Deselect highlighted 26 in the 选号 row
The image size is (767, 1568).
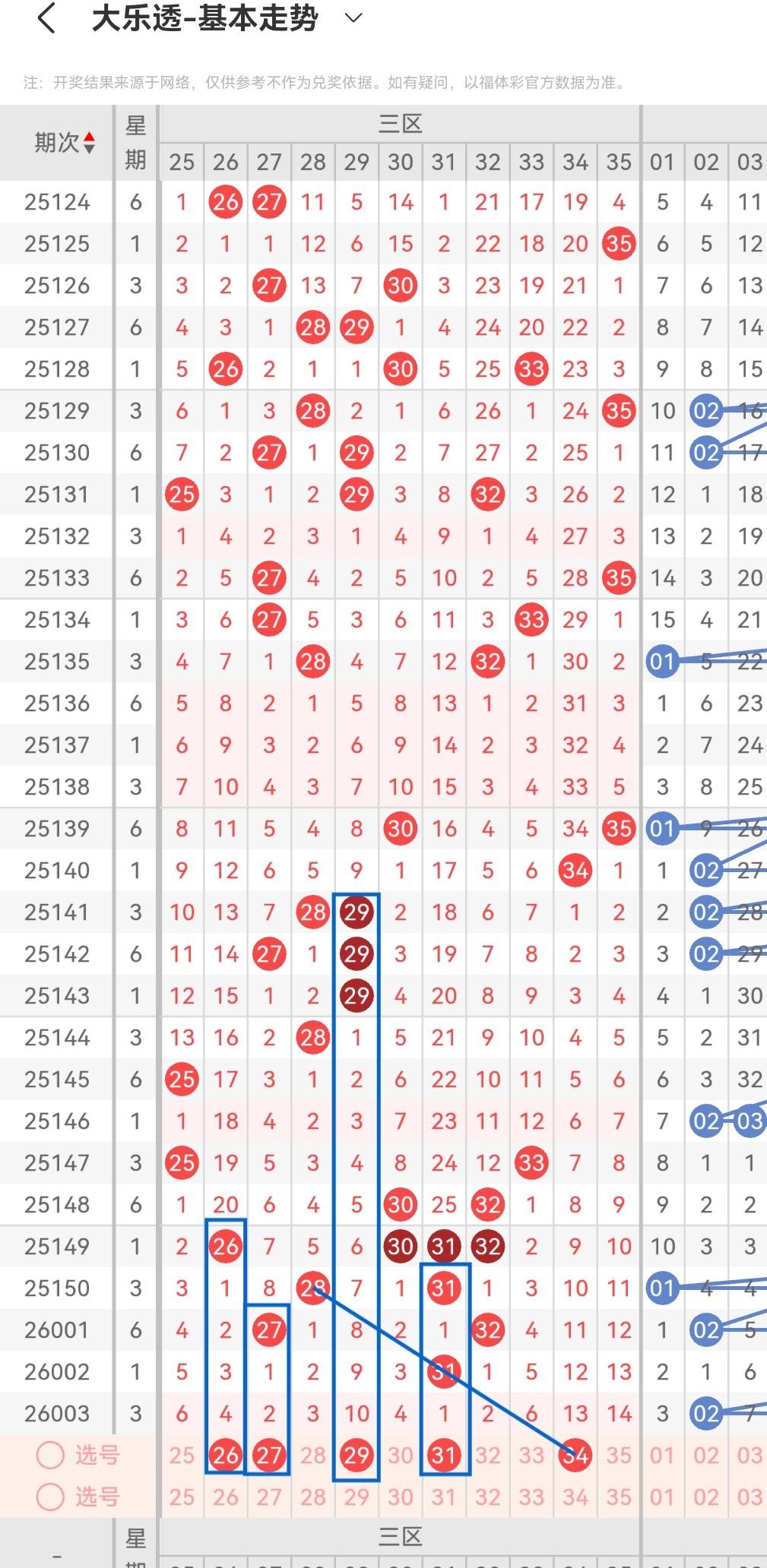(x=226, y=1456)
